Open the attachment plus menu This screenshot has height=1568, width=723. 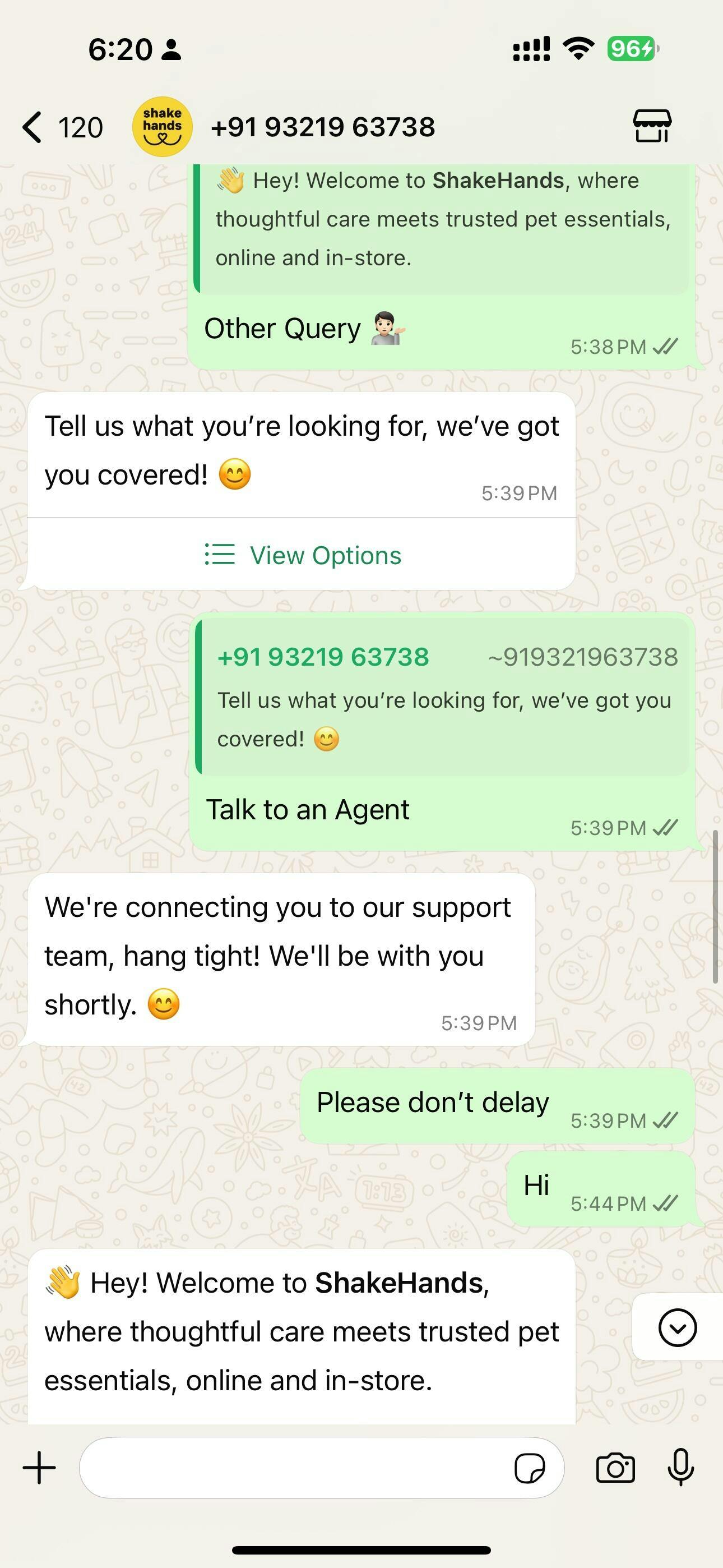click(x=40, y=1468)
